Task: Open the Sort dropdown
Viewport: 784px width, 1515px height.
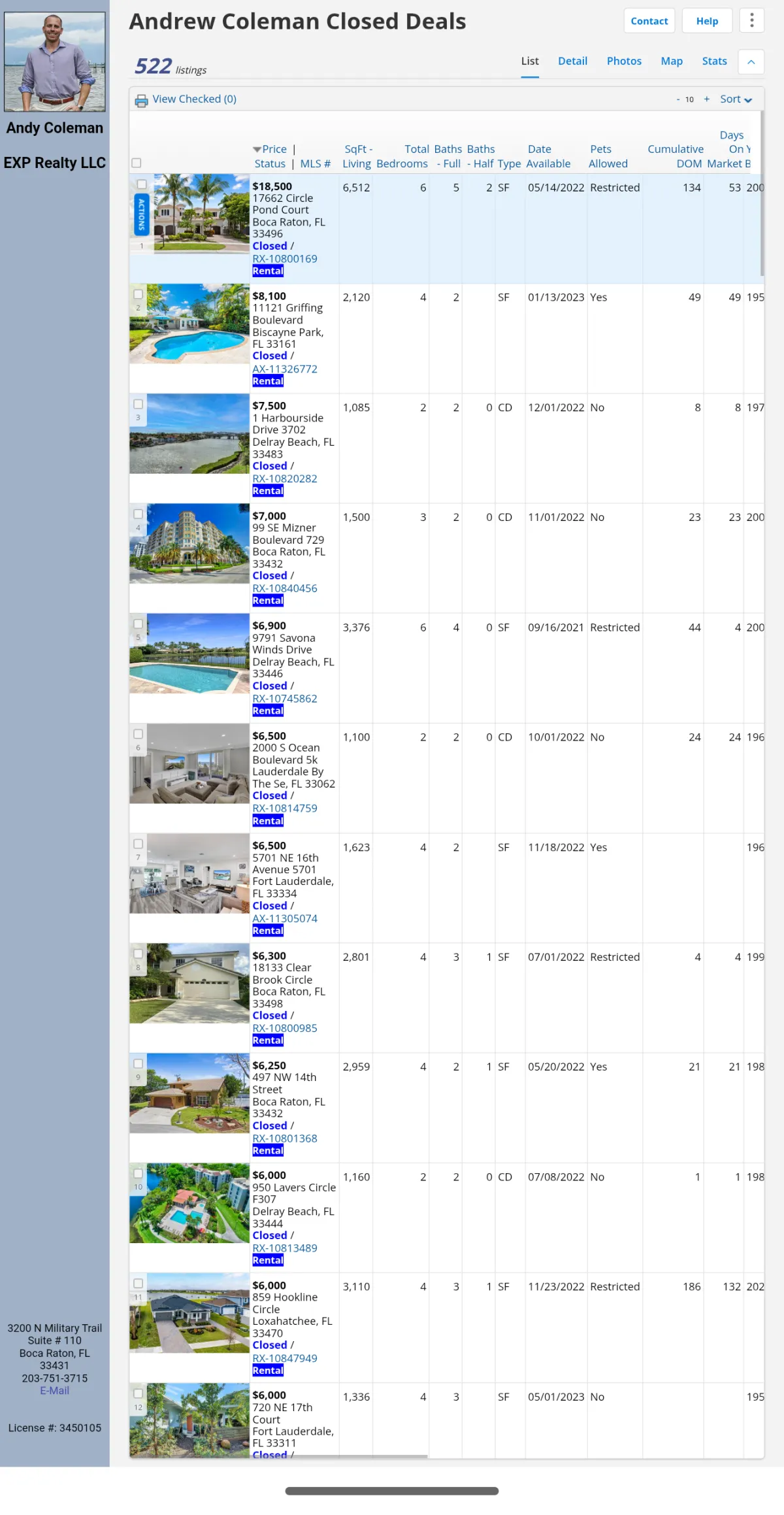Action: [736, 99]
